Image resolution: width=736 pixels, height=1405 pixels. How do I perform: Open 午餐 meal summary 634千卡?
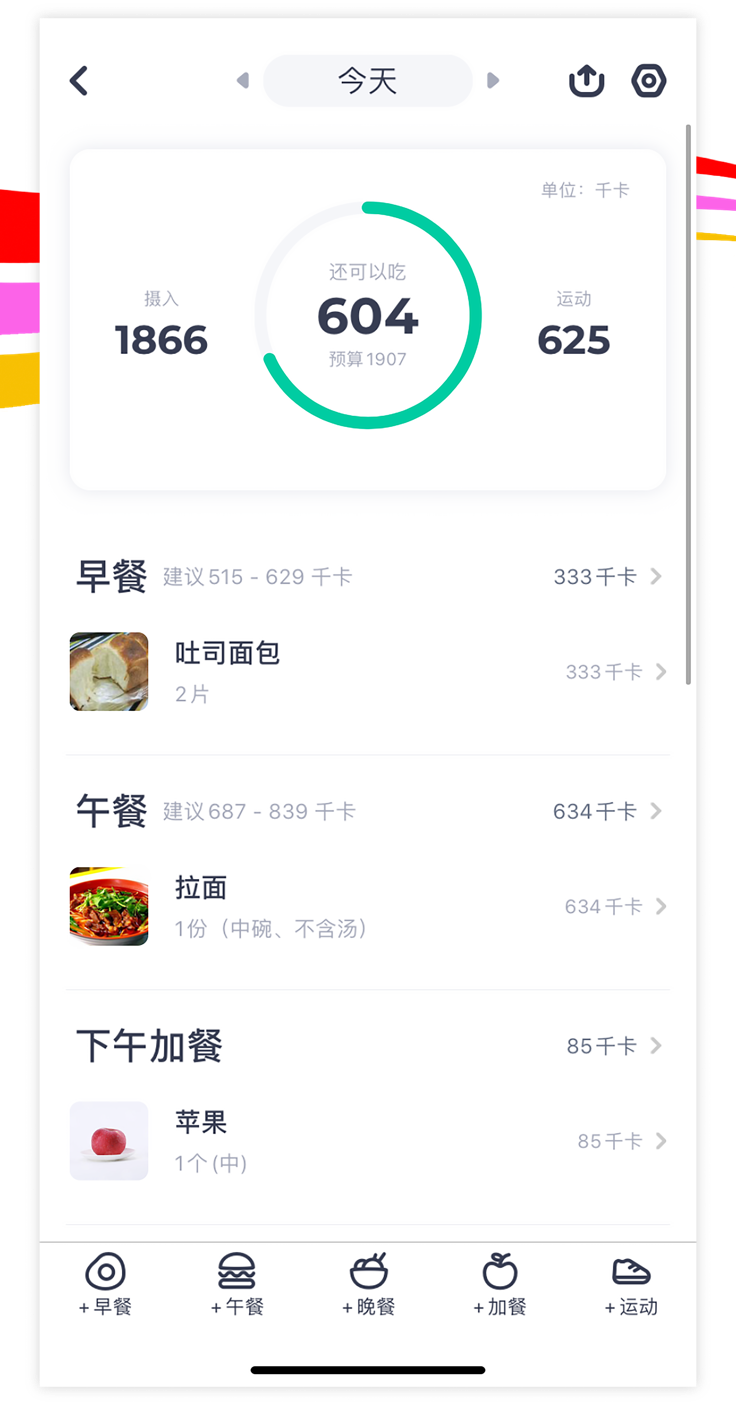(606, 811)
